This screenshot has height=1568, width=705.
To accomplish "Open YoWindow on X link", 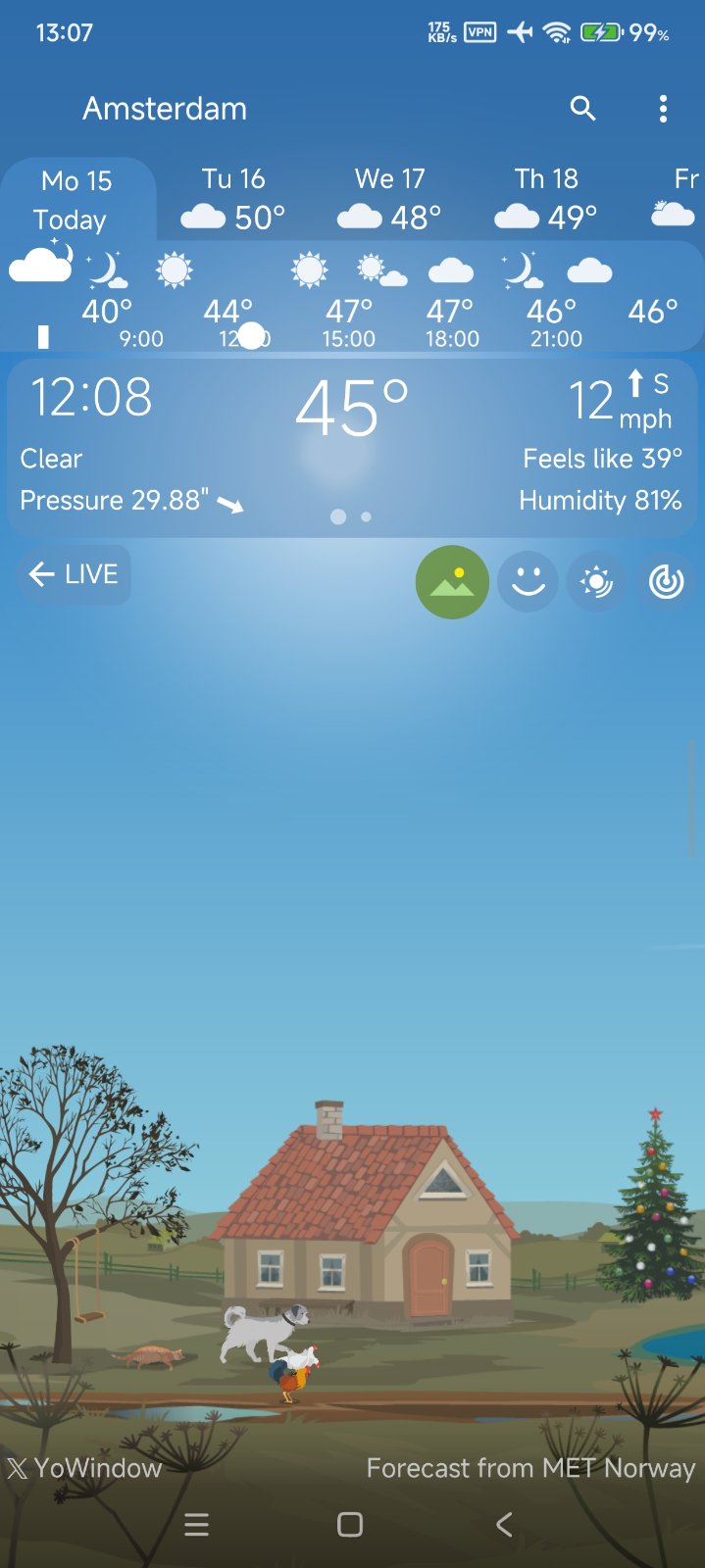I will pyautogui.click(x=84, y=1468).
